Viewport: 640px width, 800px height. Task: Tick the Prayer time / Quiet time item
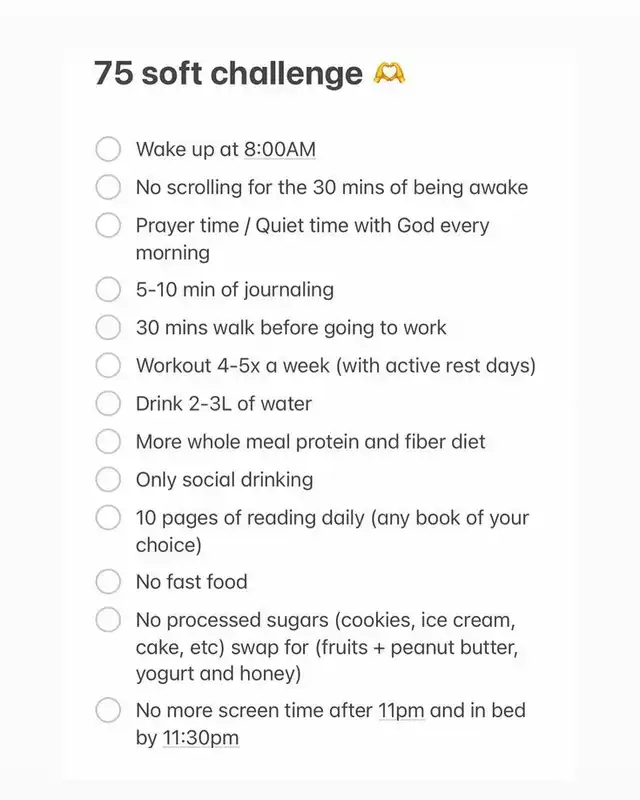point(108,225)
